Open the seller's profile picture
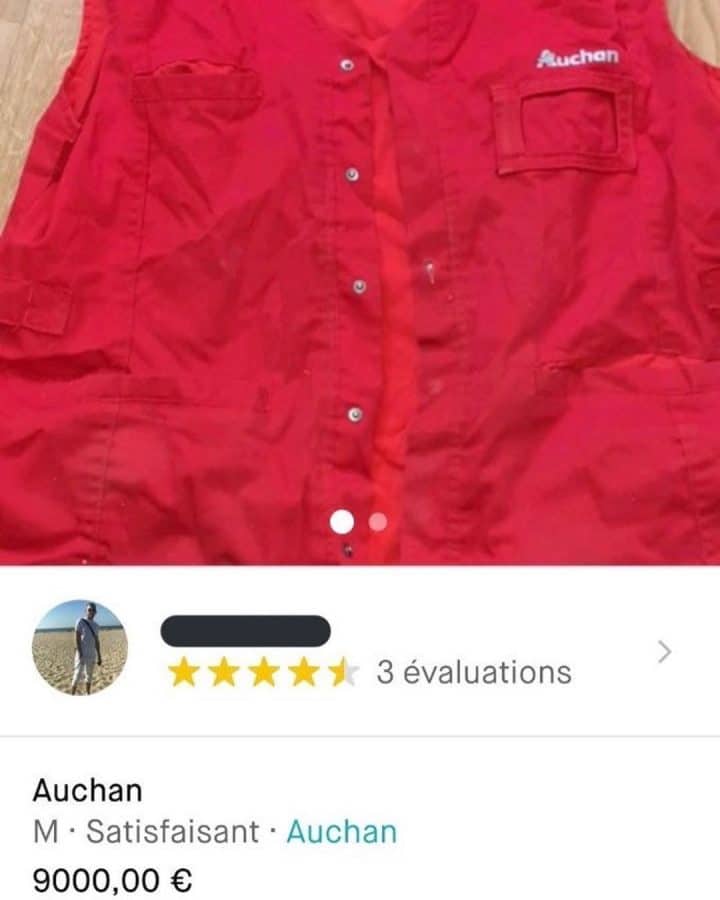The image size is (720, 900). (80, 647)
